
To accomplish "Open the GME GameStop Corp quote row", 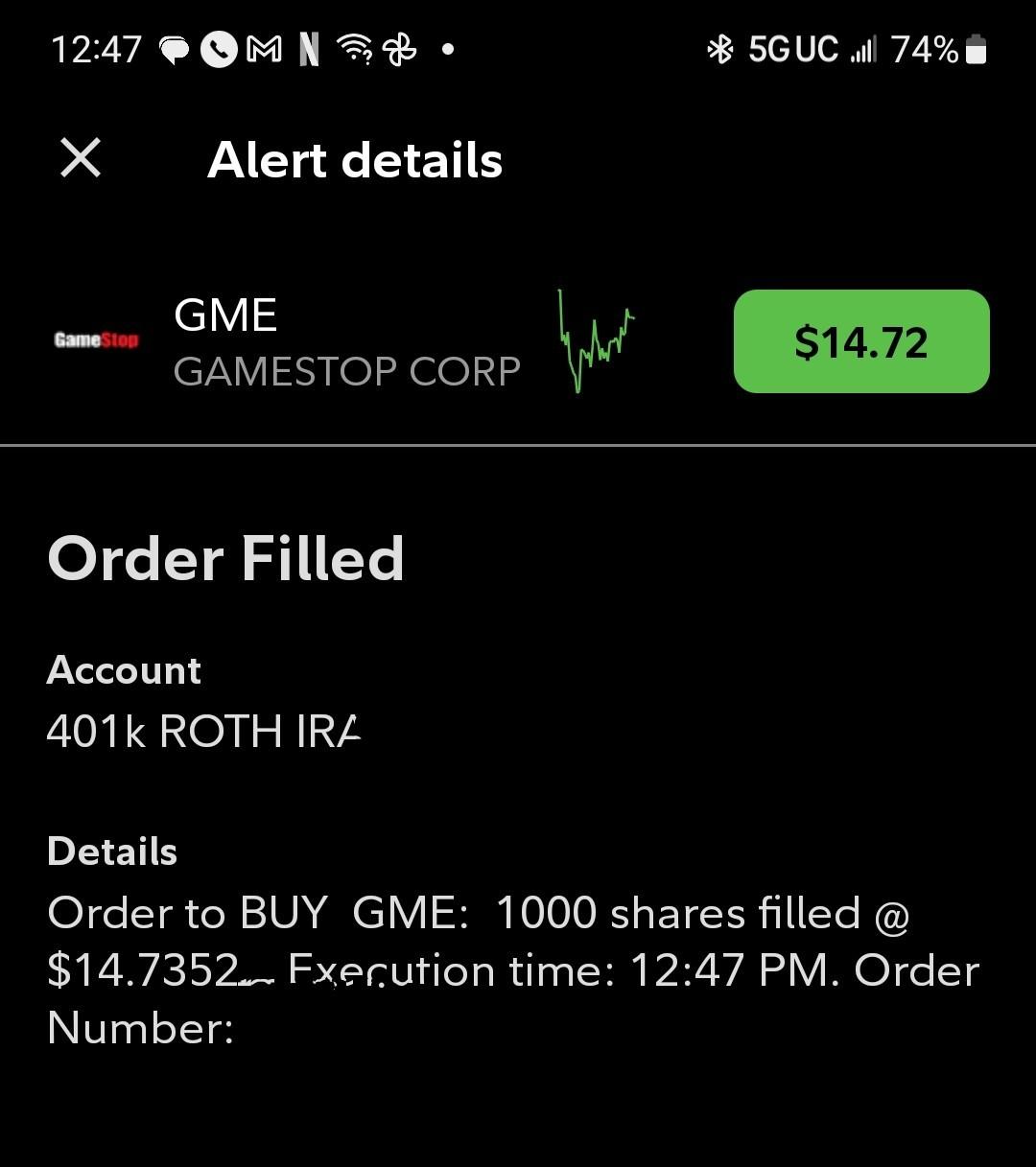I will pyautogui.click(x=345, y=342).
